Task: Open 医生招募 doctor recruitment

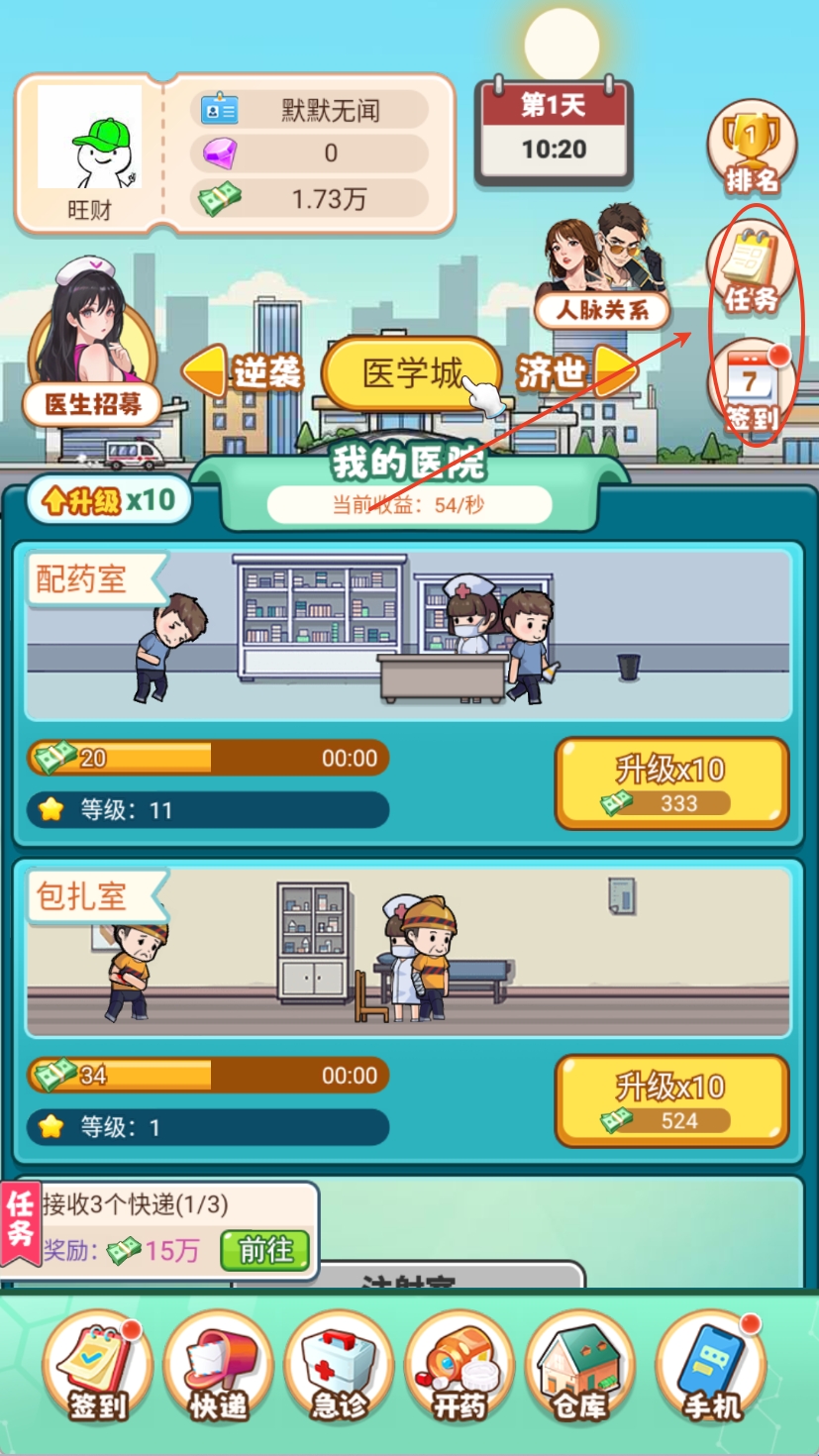Action: [x=92, y=345]
